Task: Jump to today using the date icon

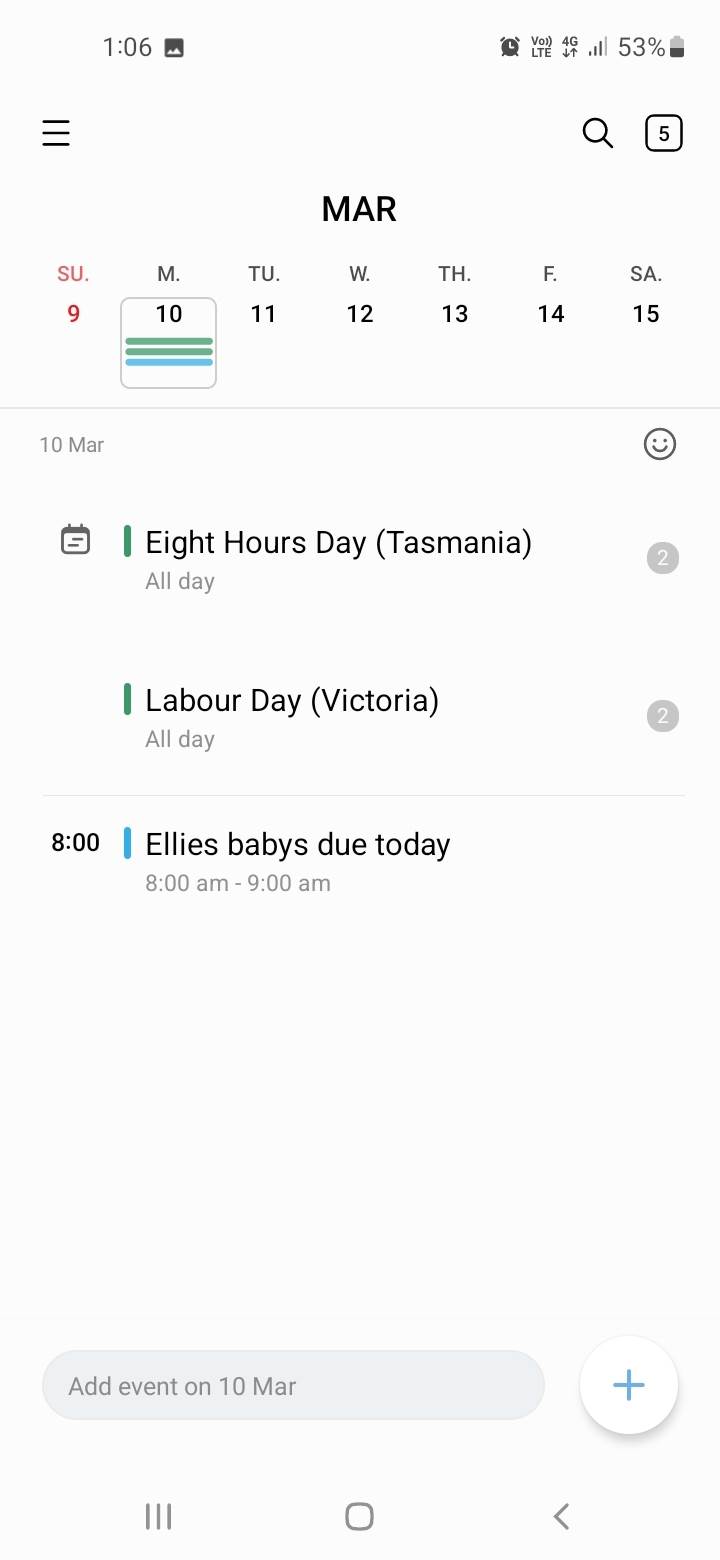Action: point(663,132)
